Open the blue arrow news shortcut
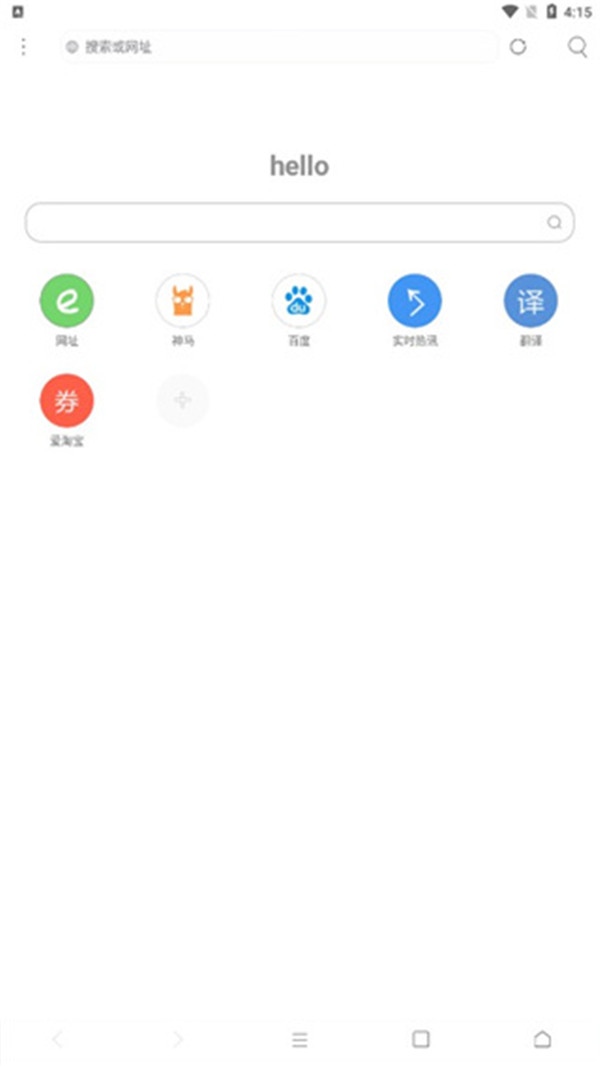600x1066 pixels. 415,301
